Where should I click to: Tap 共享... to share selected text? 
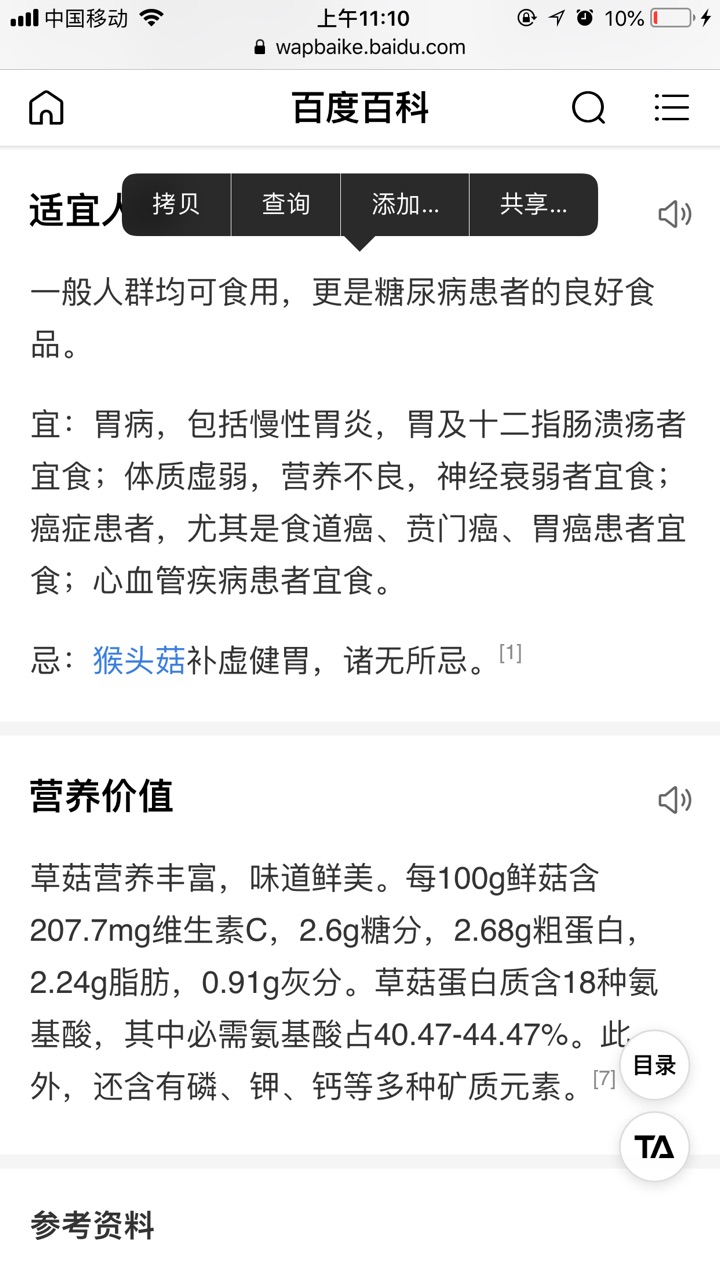tap(533, 205)
